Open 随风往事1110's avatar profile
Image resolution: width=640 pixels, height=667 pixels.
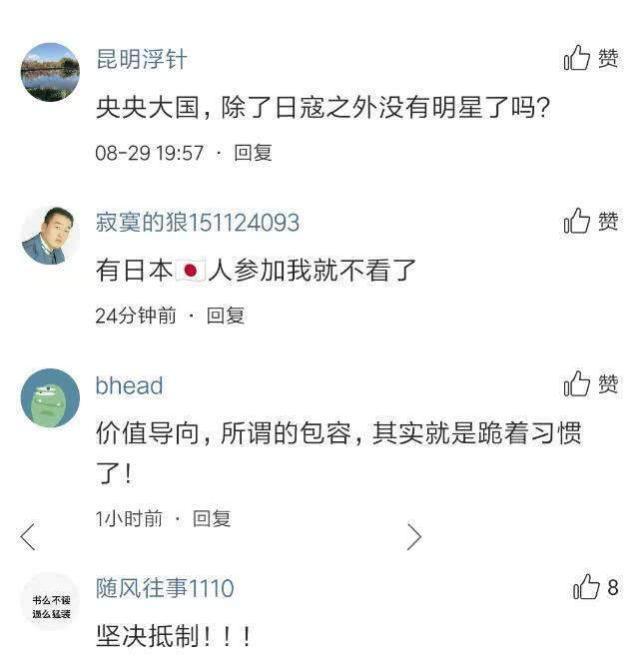click(50, 605)
